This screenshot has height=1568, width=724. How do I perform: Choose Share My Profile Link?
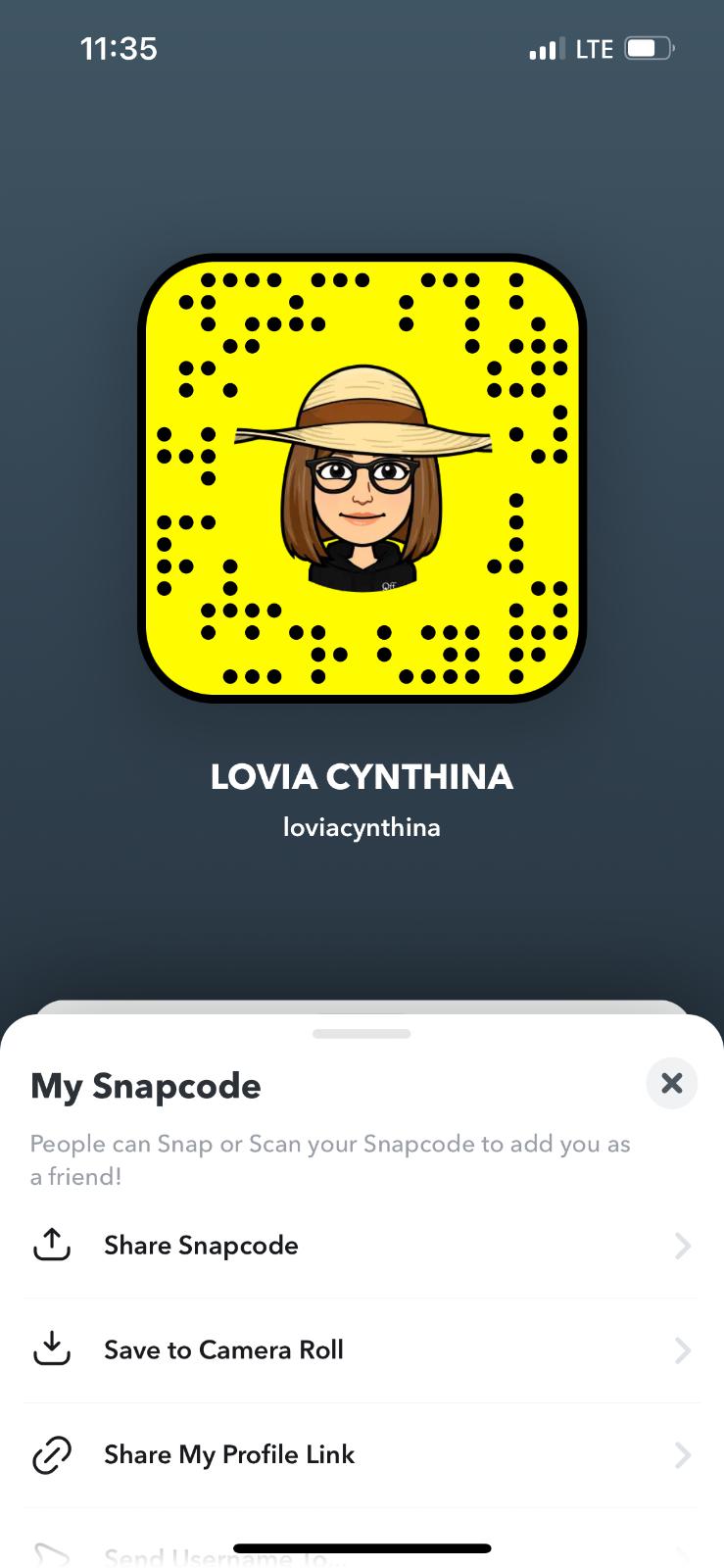(x=229, y=1455)
